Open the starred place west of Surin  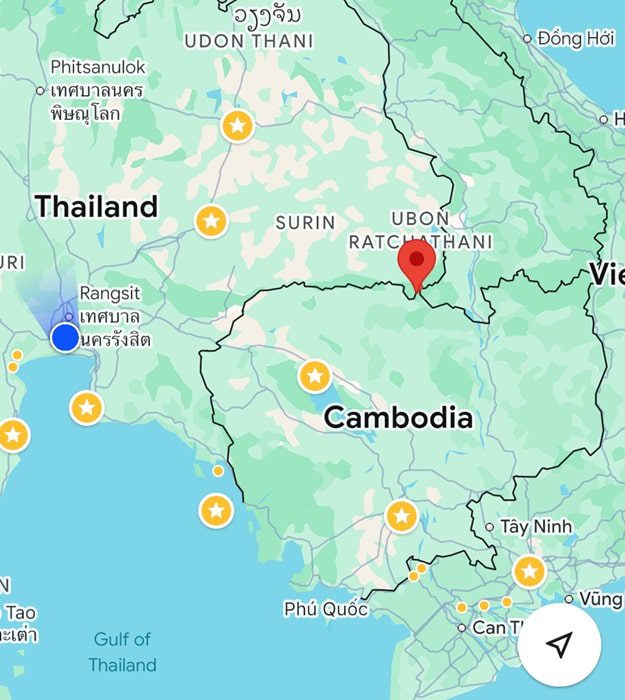(211, 220)
